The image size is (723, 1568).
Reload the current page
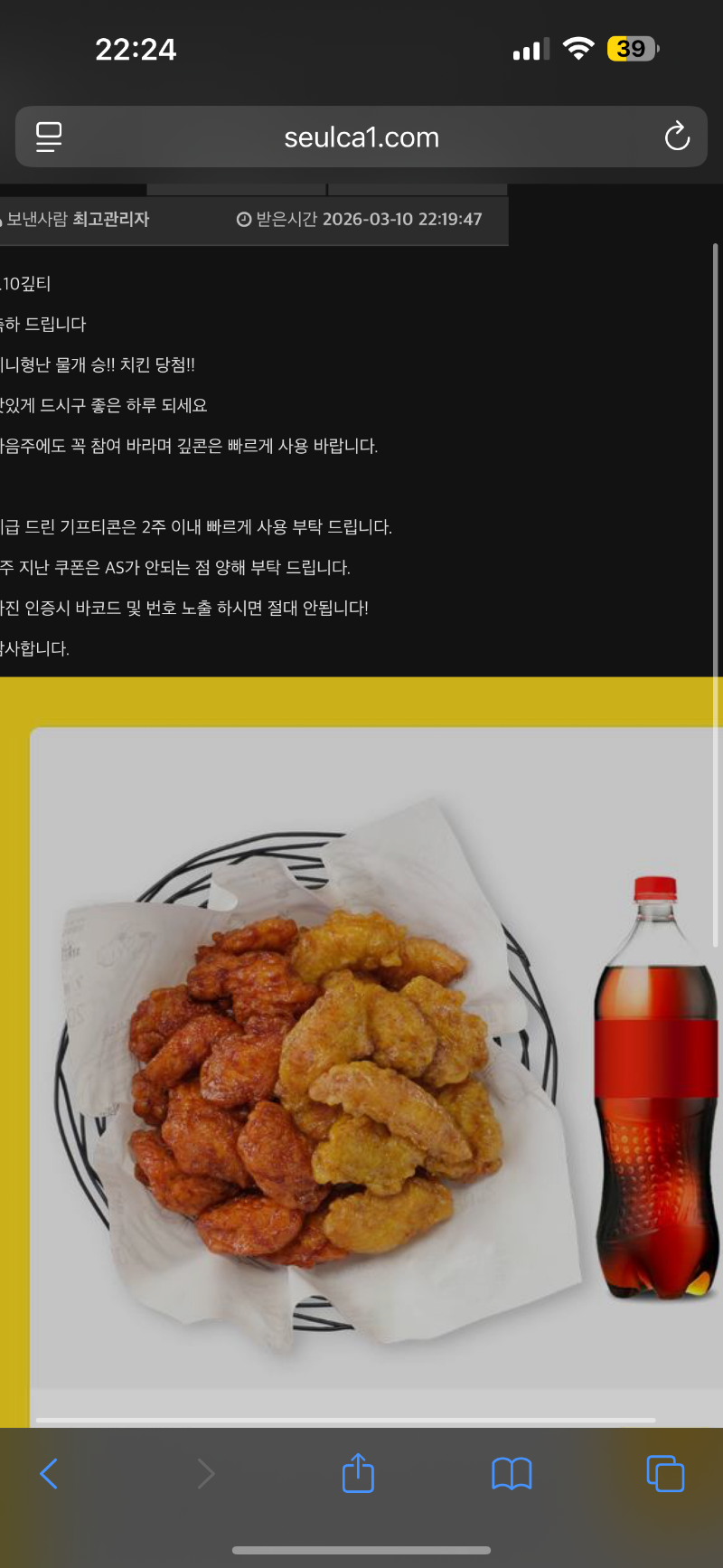(x=677, y=137)
